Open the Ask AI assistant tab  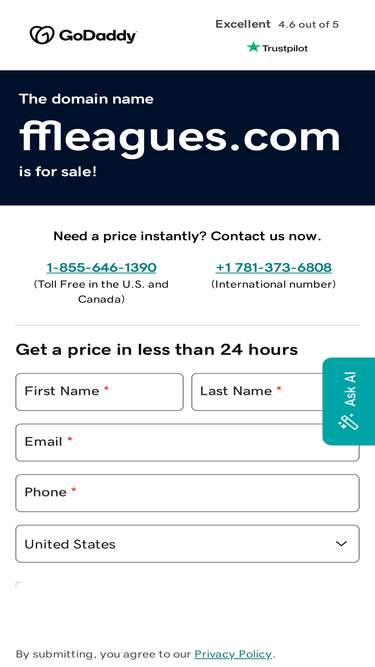[349, 401]
